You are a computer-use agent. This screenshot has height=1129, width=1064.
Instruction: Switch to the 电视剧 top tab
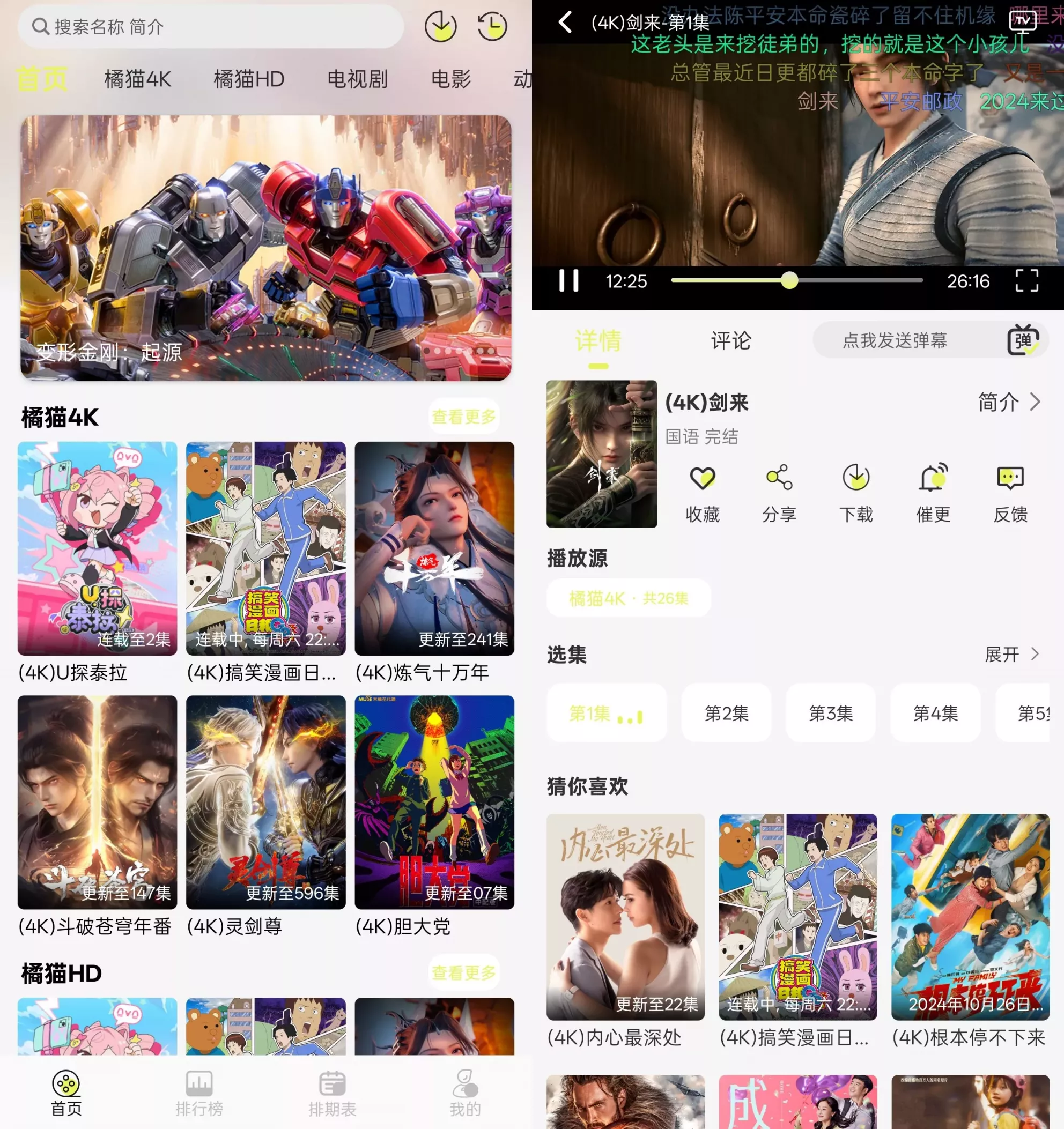click(357, 79)
